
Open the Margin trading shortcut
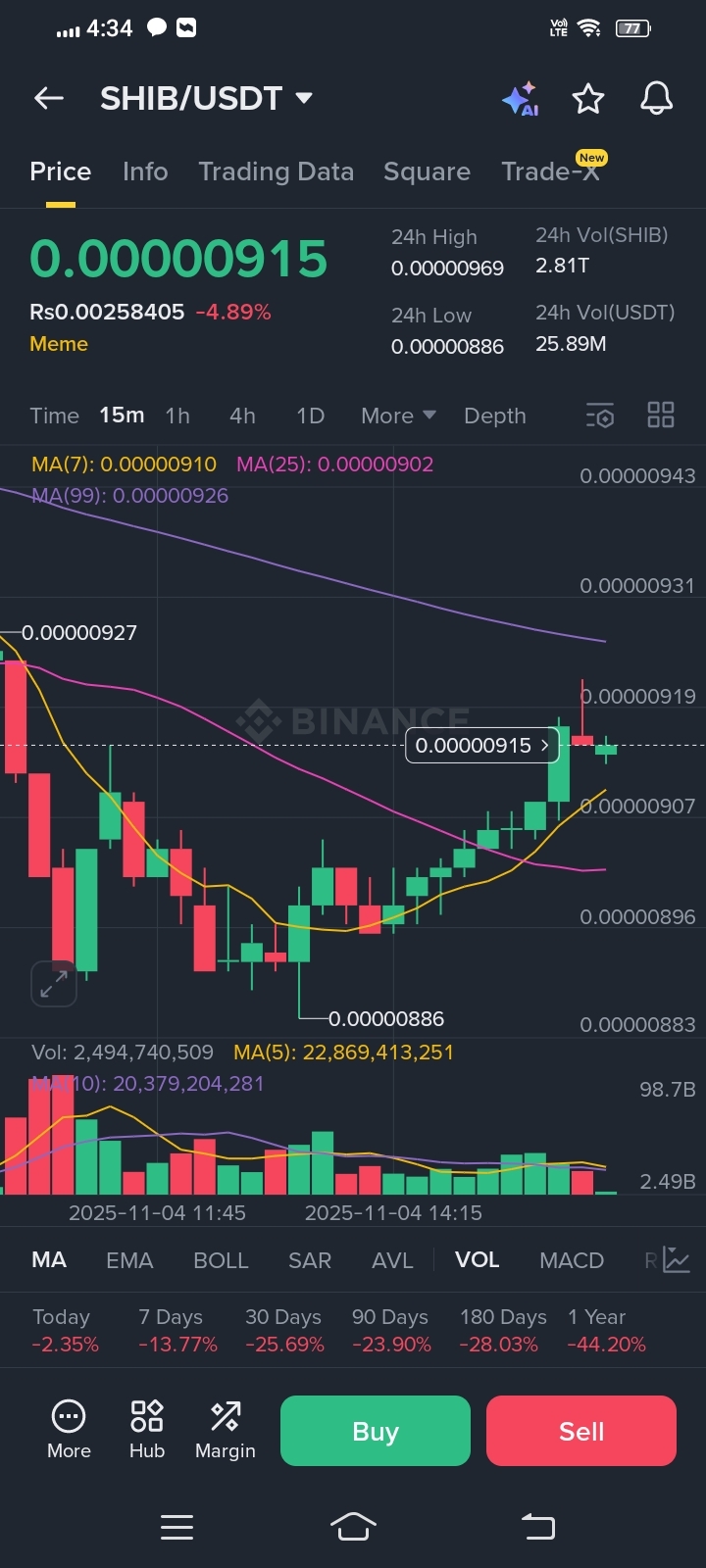click(226, 1430)
